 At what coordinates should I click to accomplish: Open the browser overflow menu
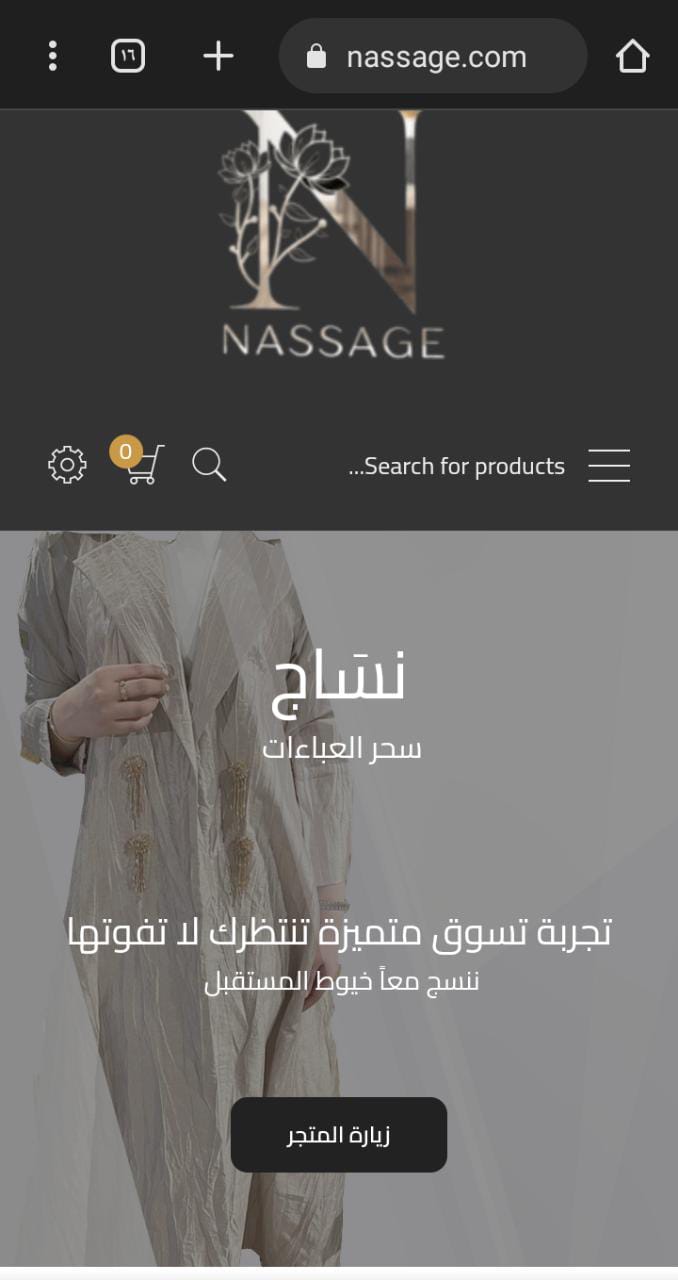coord(53,56)
